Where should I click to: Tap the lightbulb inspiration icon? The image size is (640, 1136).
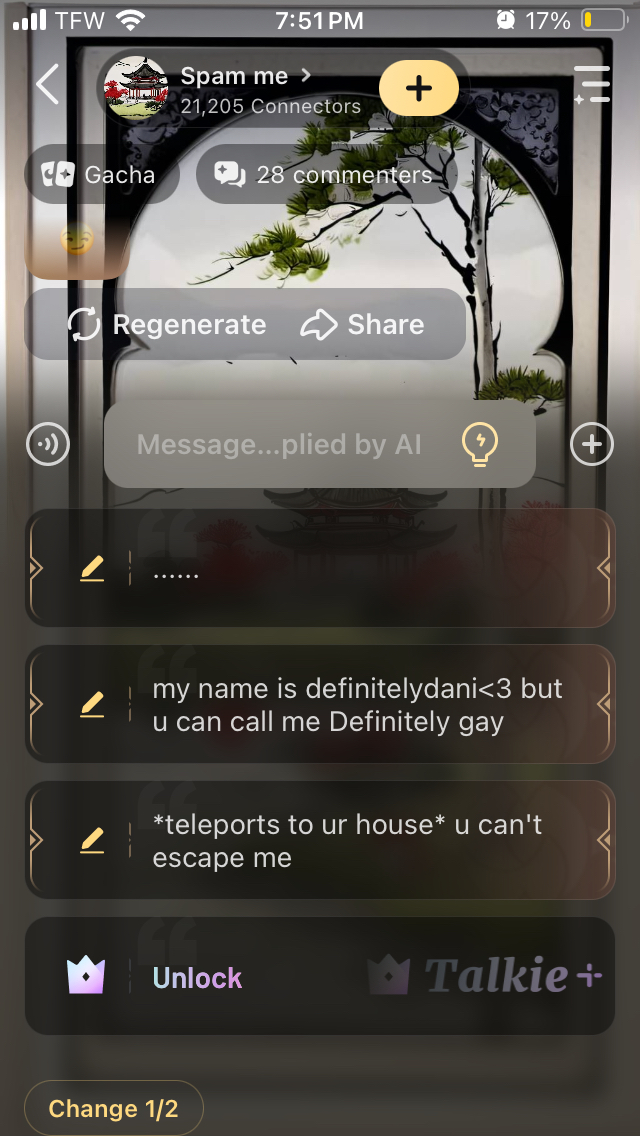click(479, 444)
